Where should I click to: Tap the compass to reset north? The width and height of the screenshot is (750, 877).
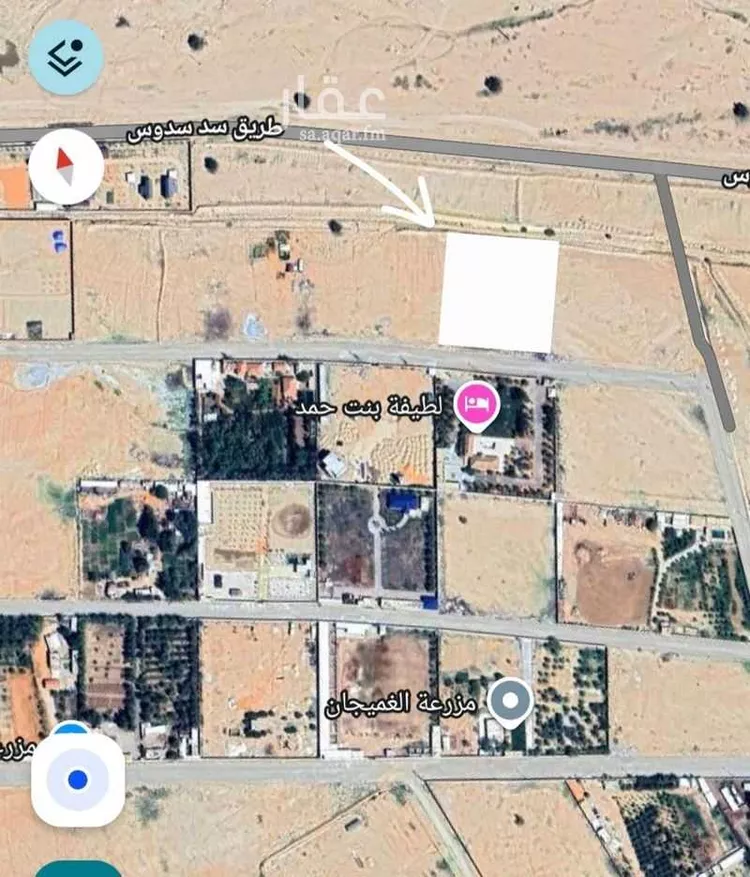point(66,167)
